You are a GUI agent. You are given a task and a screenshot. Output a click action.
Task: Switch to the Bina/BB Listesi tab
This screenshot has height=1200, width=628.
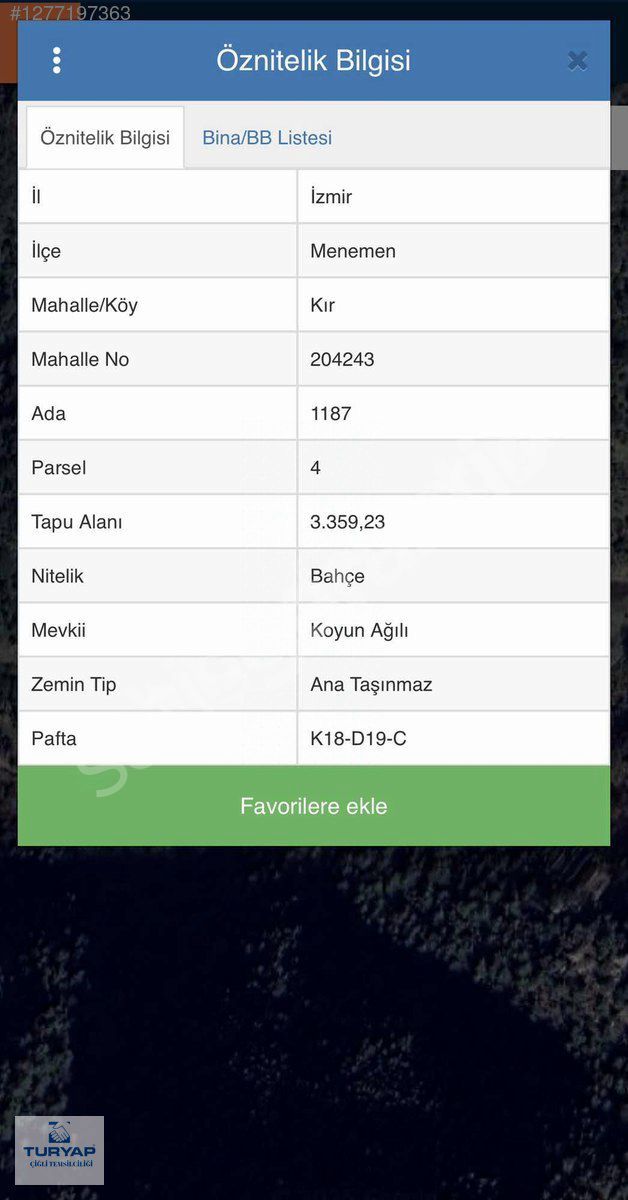click(267, 138)
